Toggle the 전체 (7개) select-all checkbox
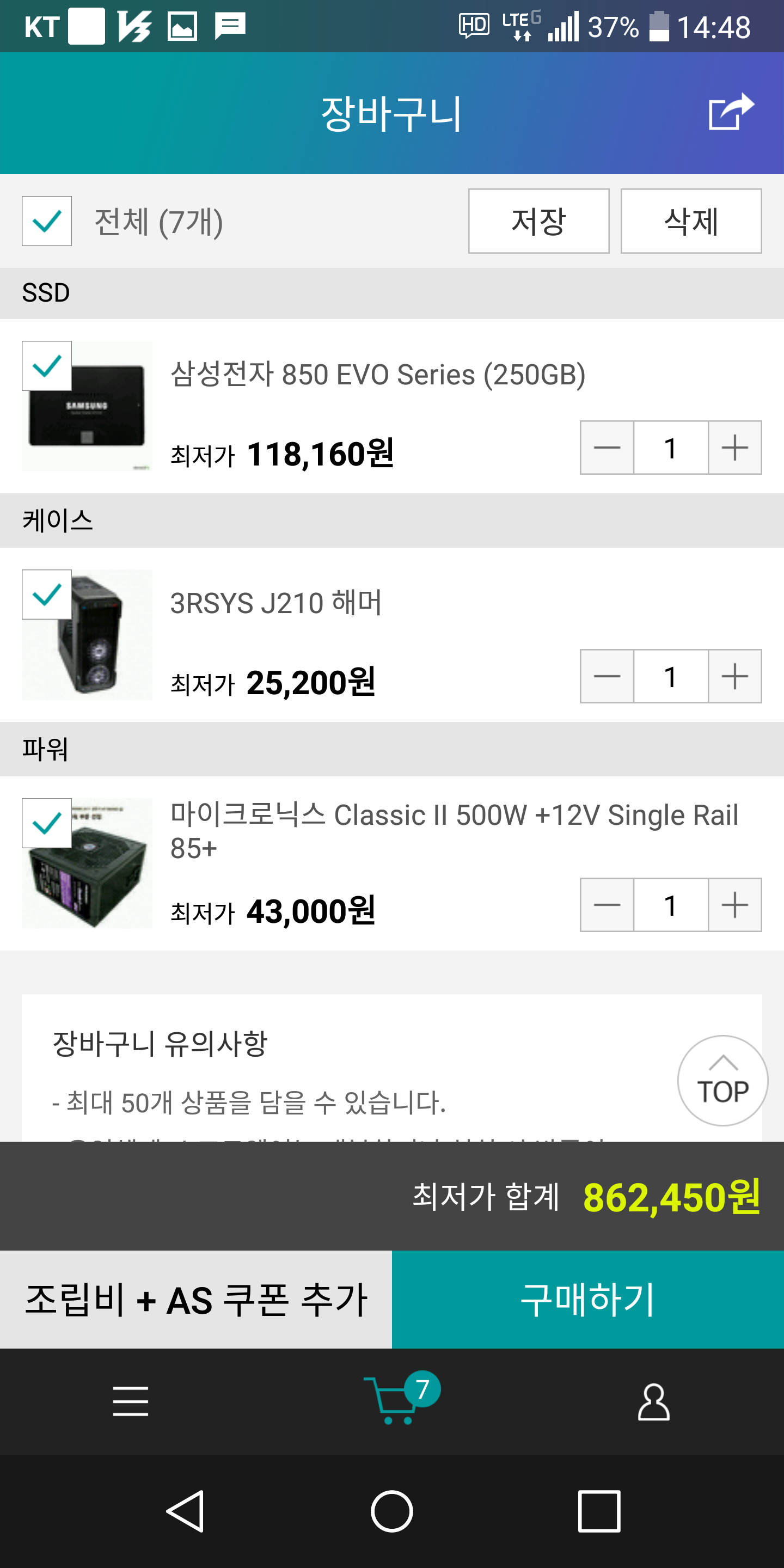Screen dimensions: 784x1568 (x=47, y=221)
